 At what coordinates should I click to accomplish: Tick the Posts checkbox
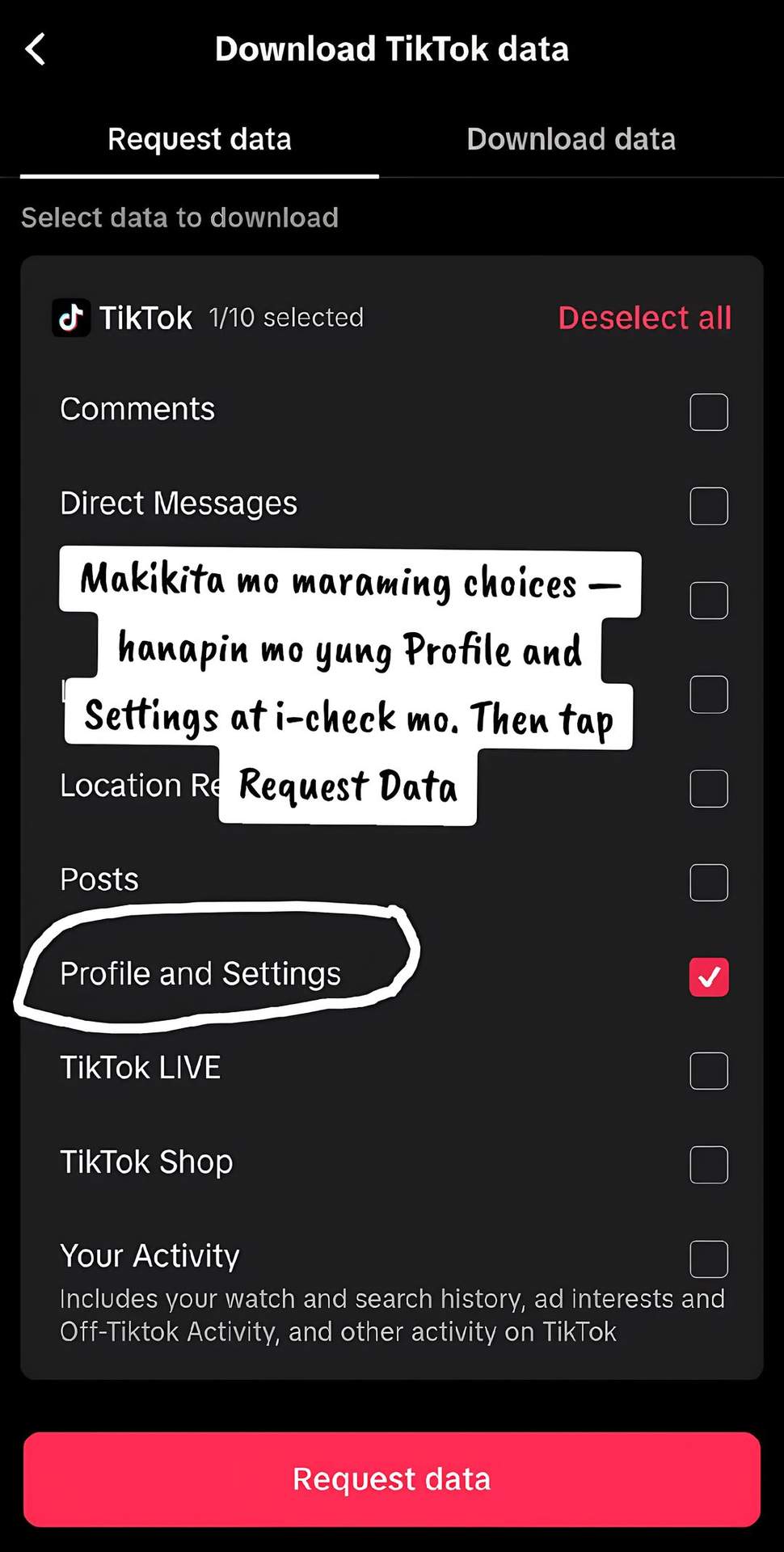[709, 883]
